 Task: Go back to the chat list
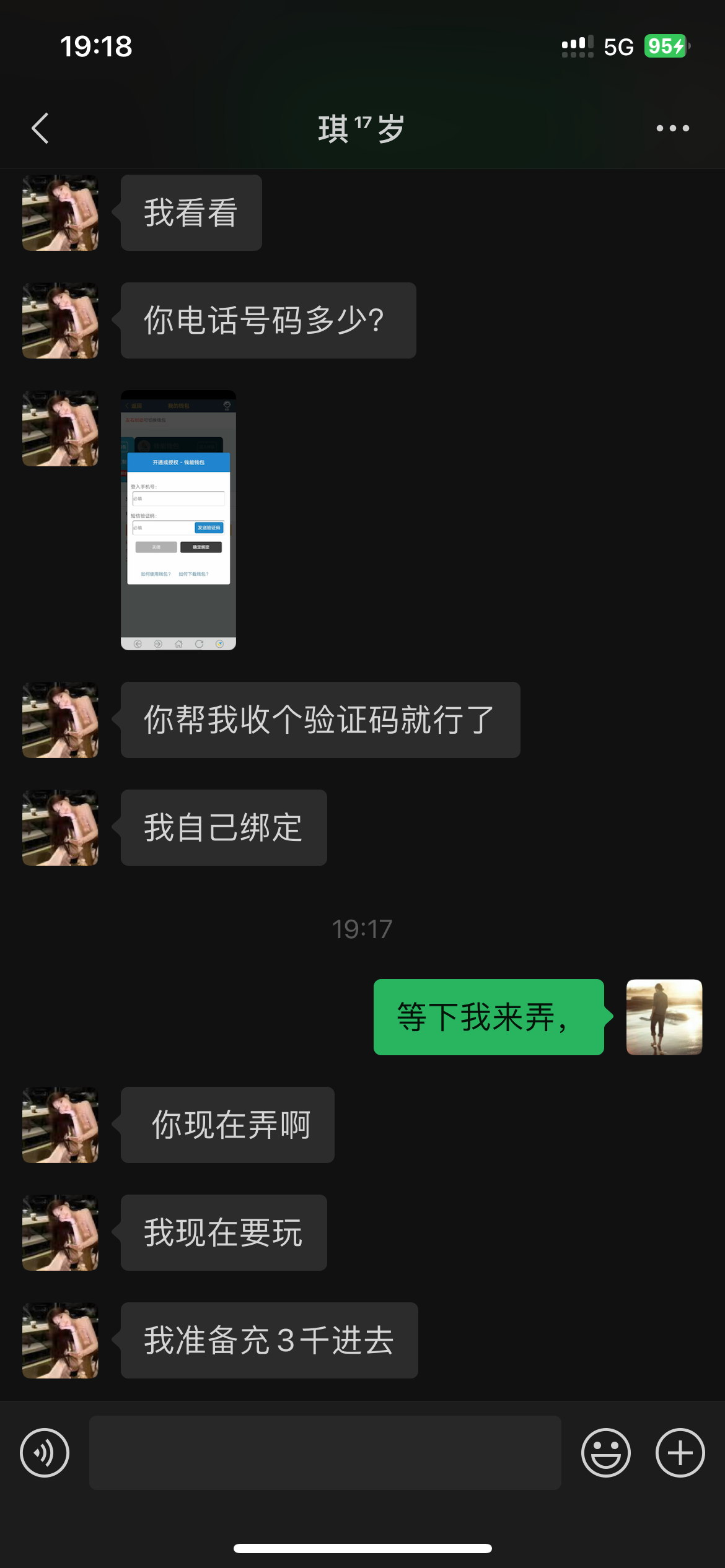point(40,128)
